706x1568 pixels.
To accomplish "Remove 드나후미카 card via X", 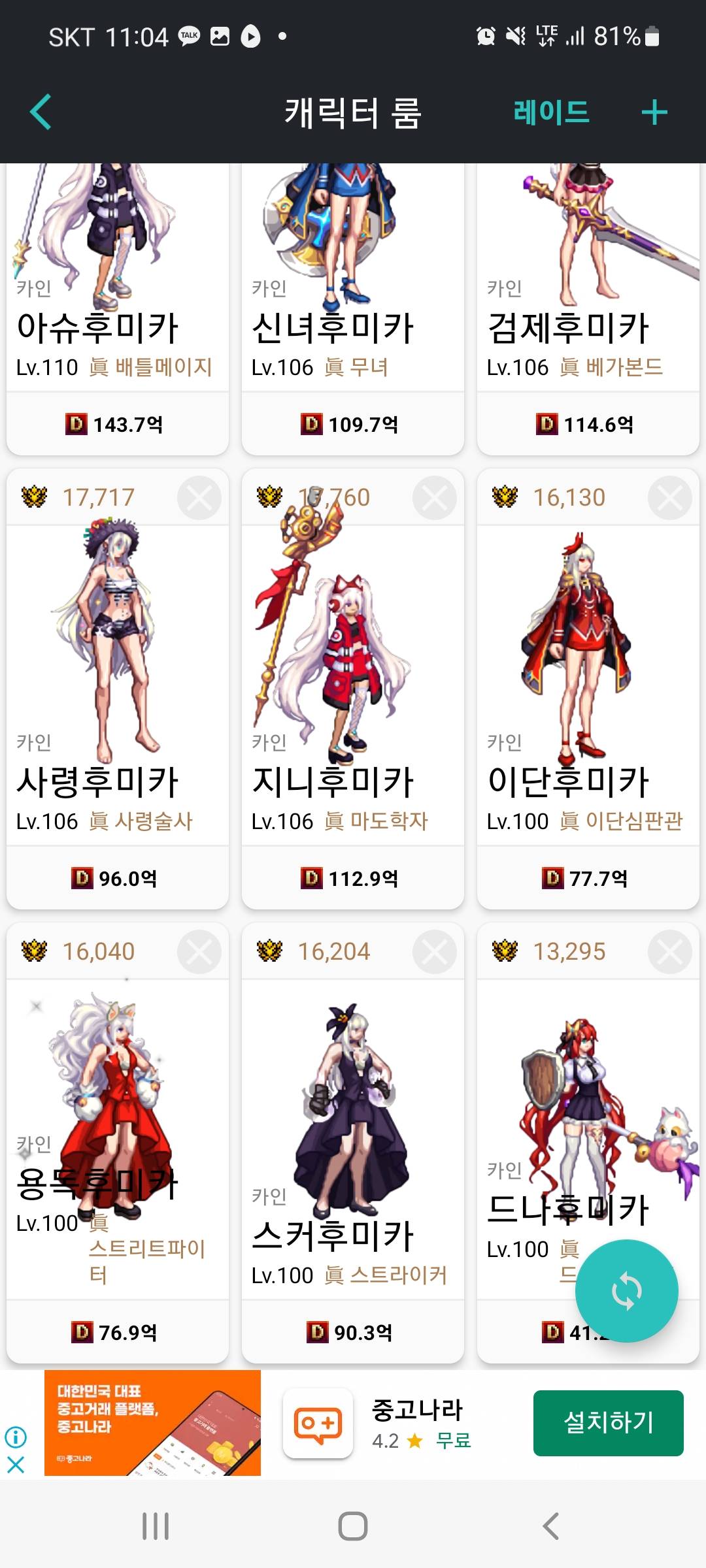I will [x=670, y=952].
